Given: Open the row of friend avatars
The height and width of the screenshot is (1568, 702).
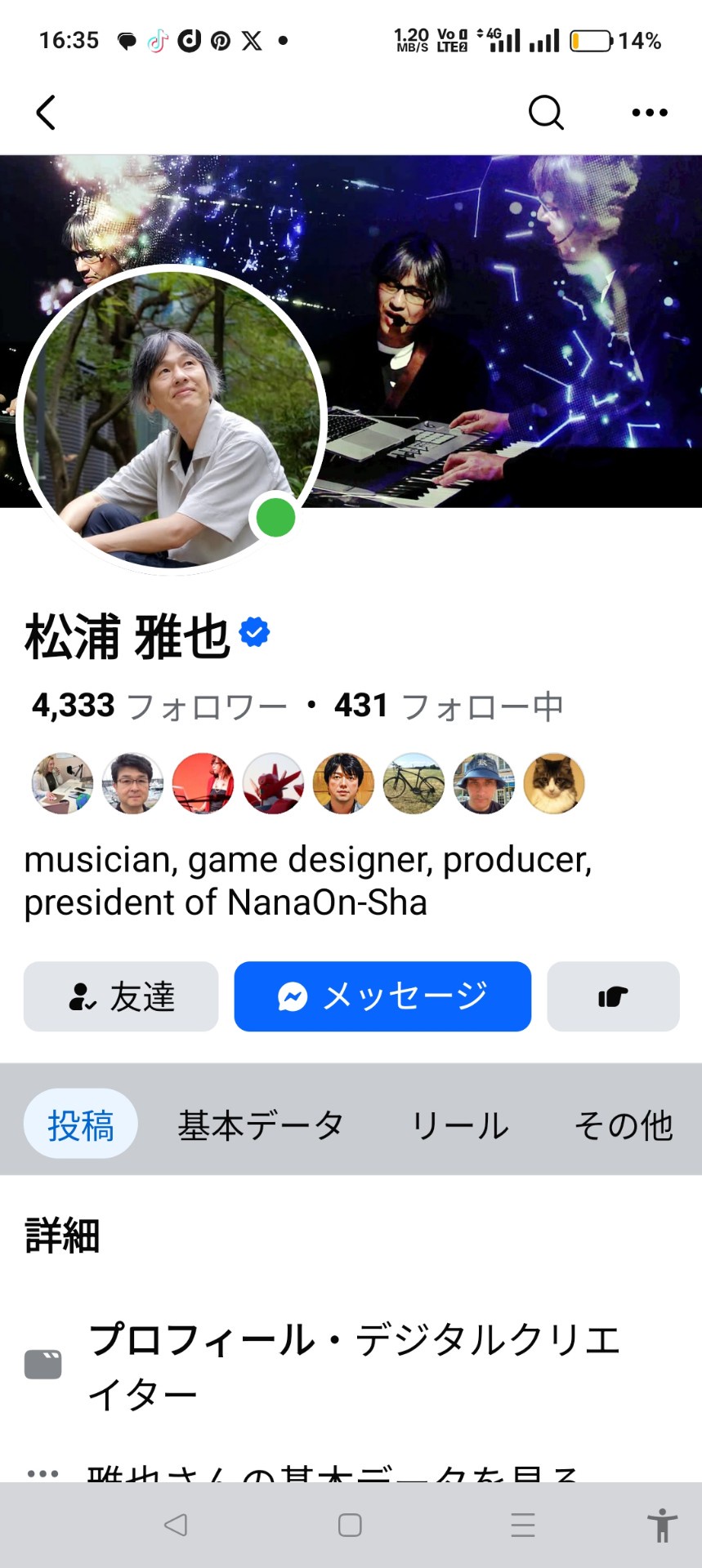Looking at the screenshot, I should pos(308,783).
